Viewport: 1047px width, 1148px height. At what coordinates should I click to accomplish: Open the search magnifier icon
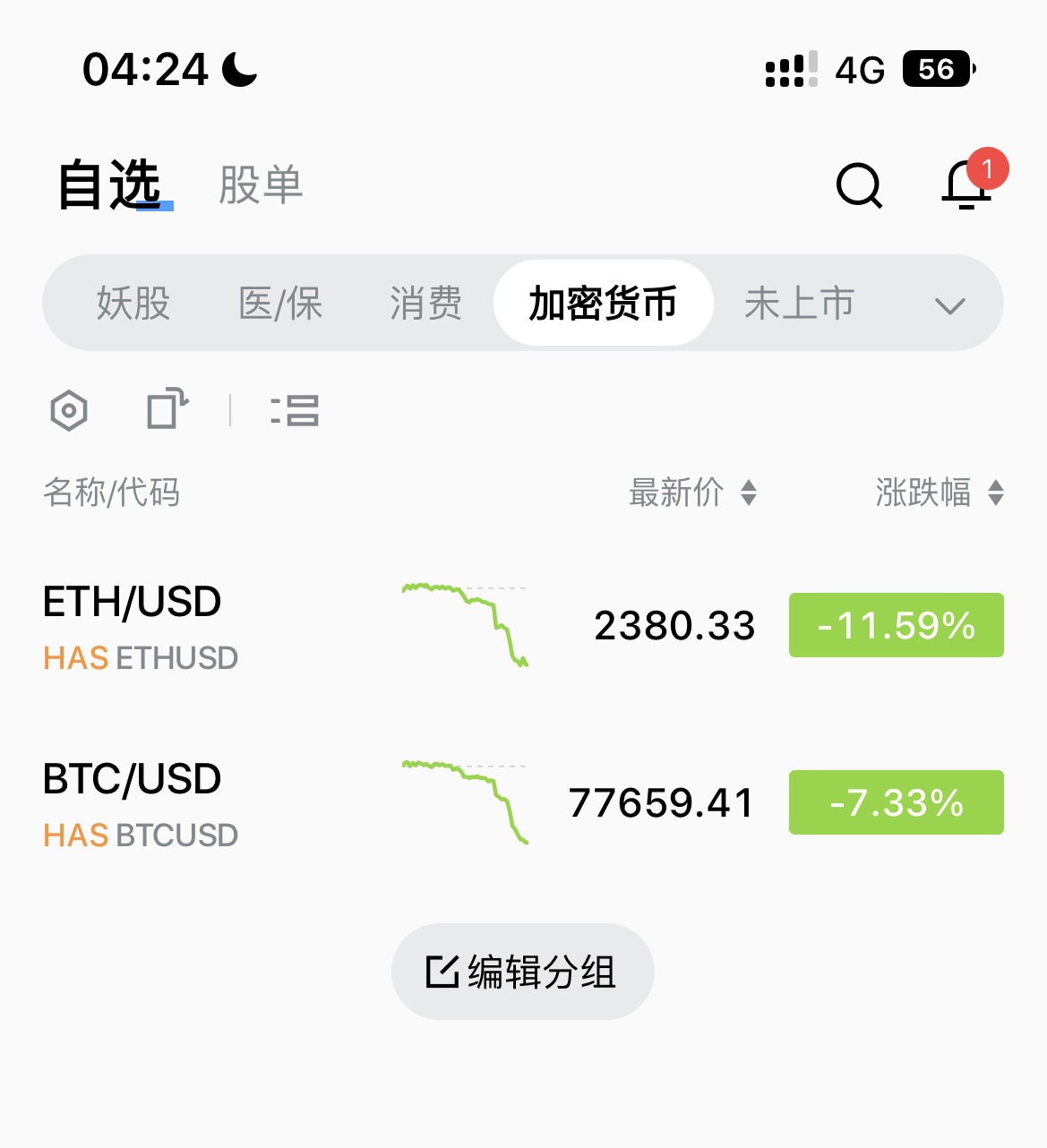[x=859, y=186]
